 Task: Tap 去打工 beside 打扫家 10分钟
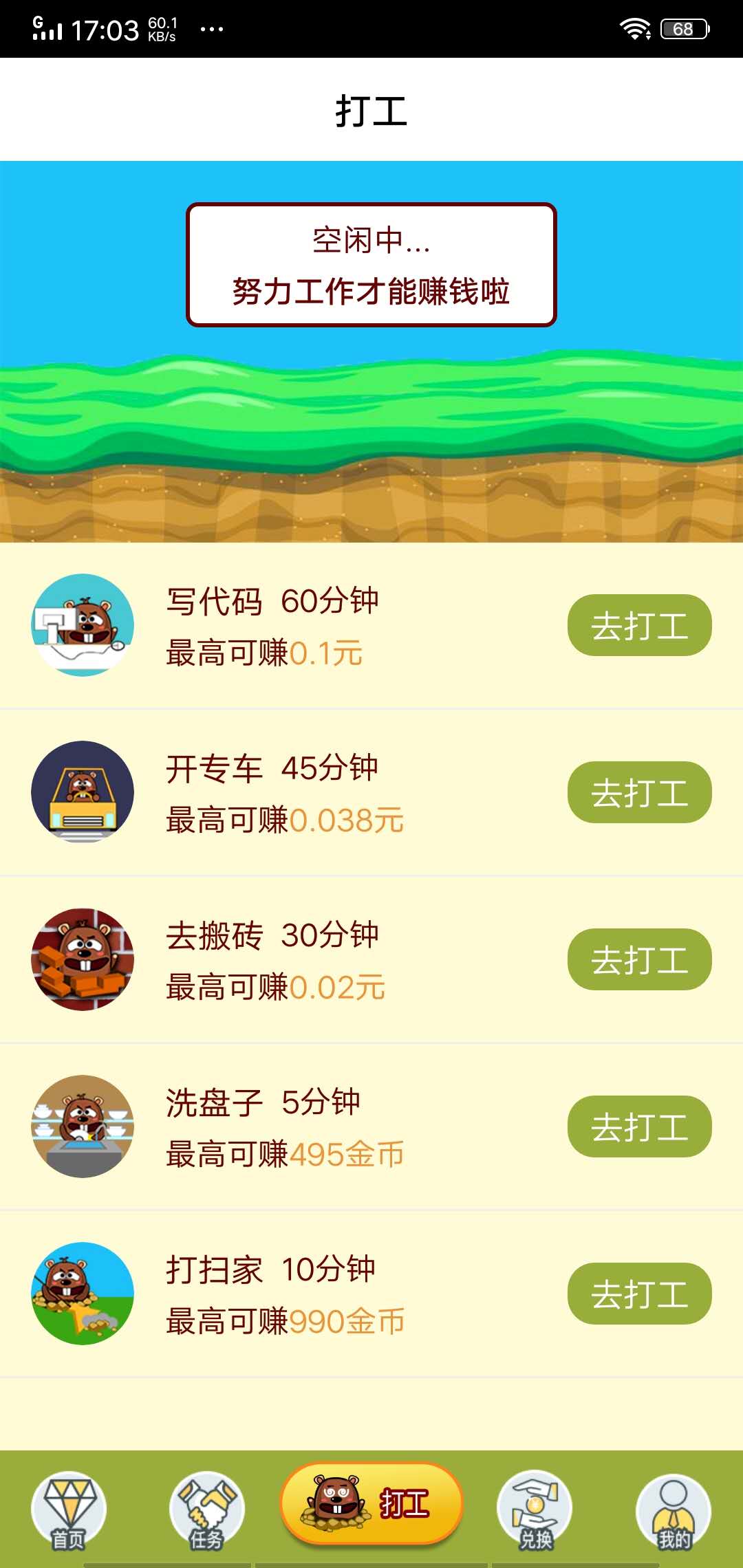coord(638,1293)
